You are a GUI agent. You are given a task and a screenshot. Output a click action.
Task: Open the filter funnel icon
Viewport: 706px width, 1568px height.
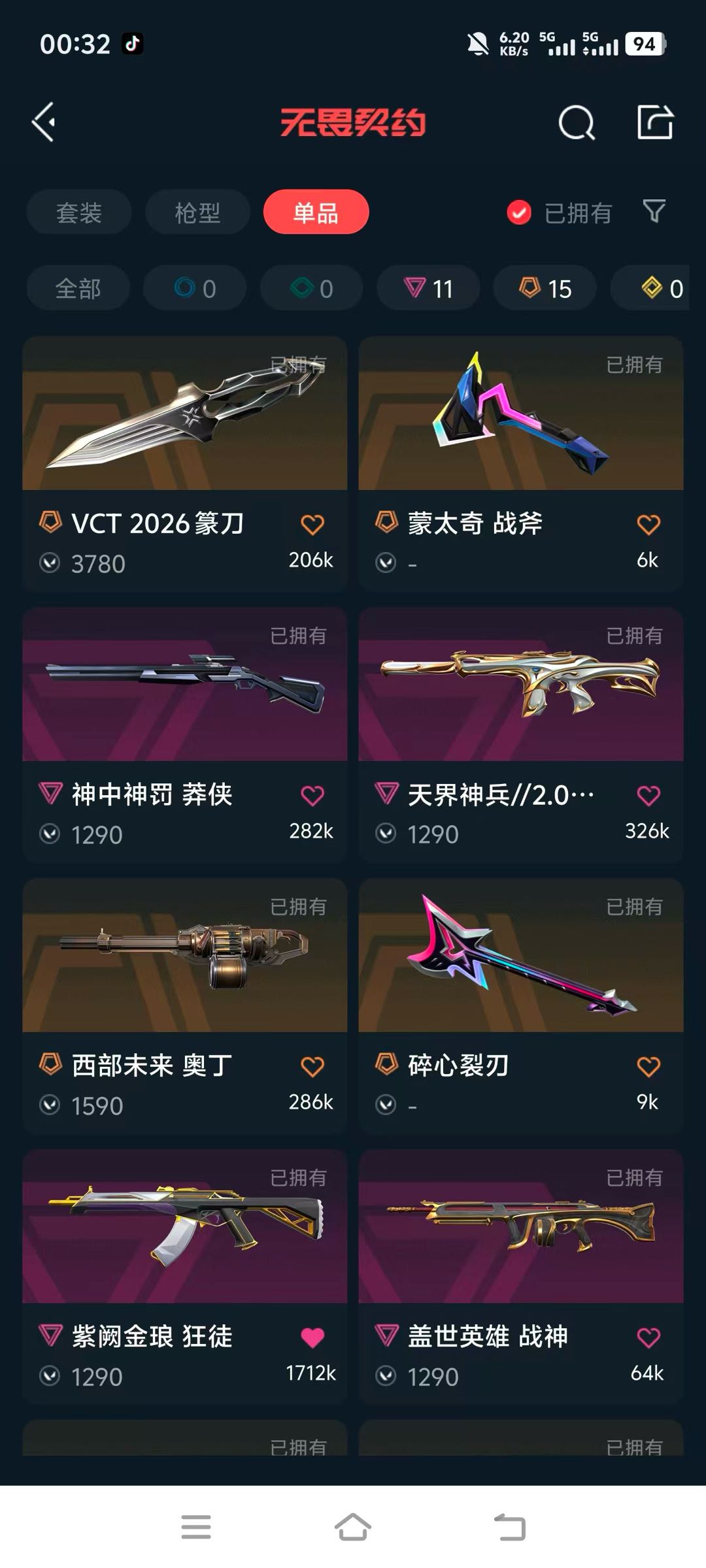(x=654, y=212)
